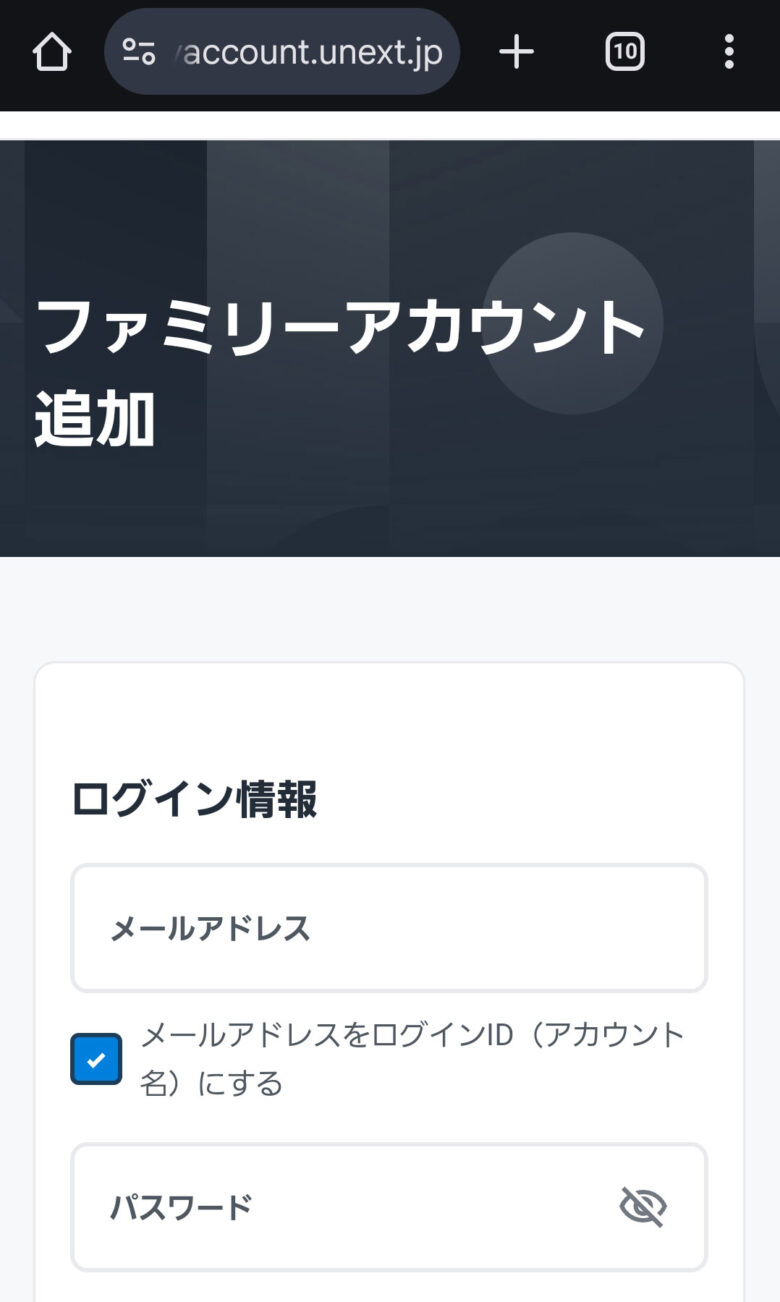Tap the account.unext.jp address bar
The height and width of the screenshot is (1302, 780).
point(305,52)
